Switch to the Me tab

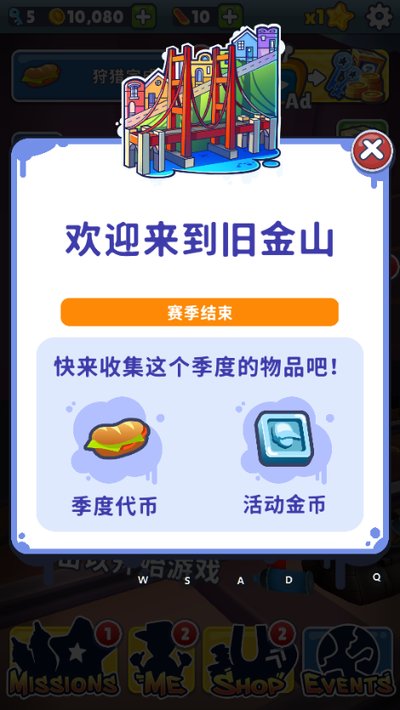coord(162,661)
